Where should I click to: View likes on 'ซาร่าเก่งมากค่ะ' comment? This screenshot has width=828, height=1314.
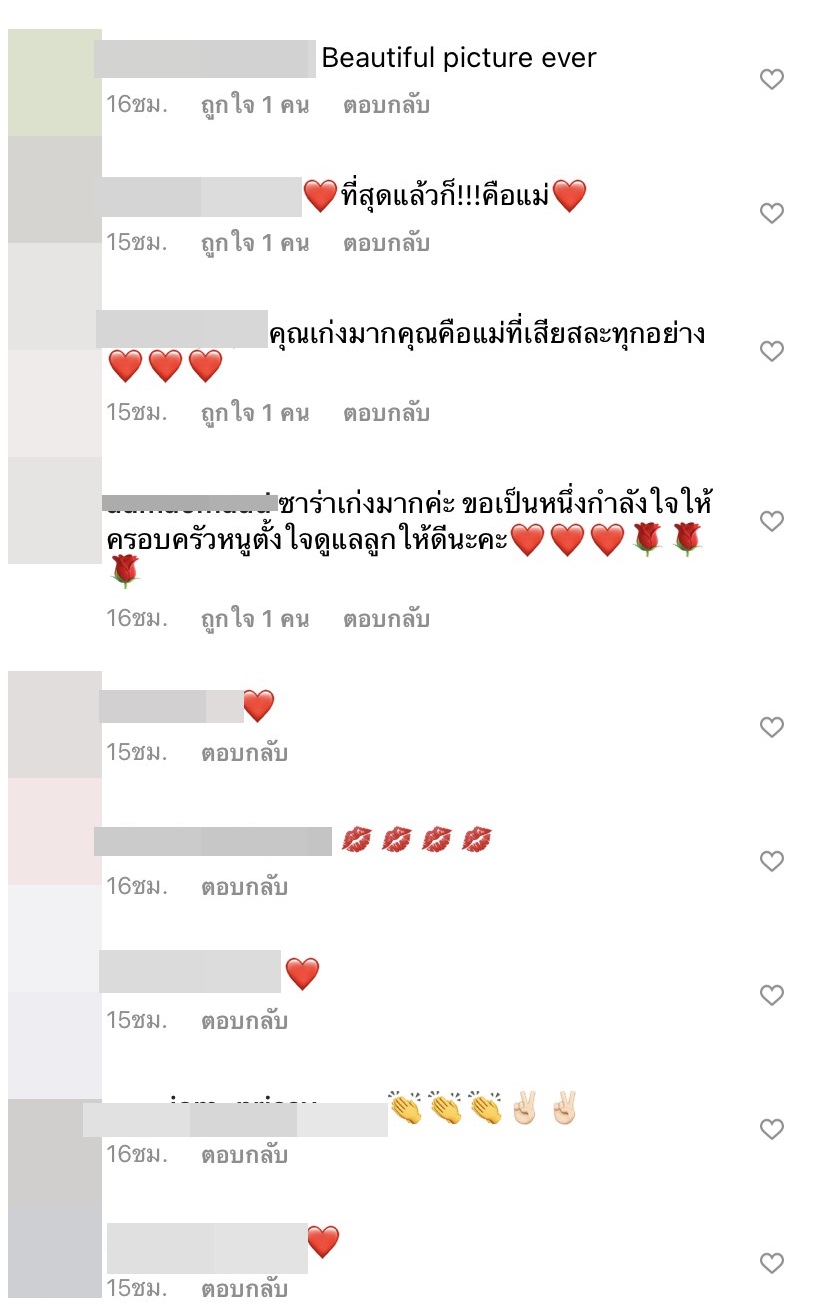255,619
